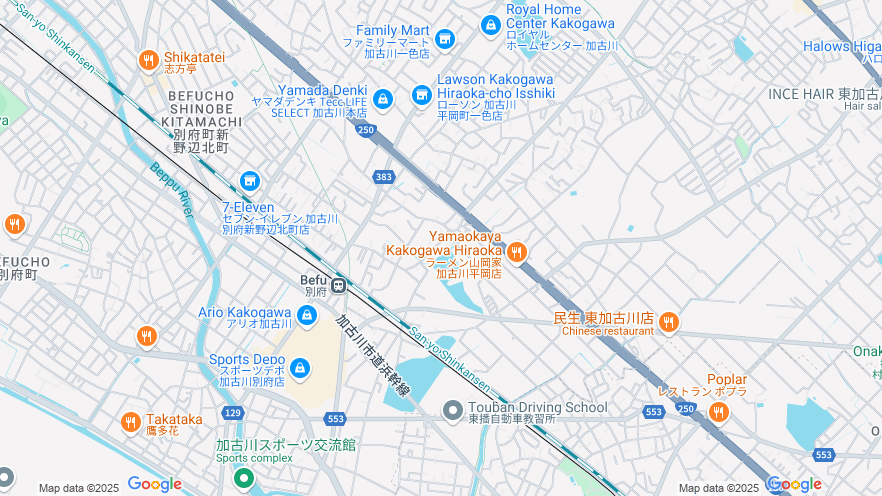The width and height of the screenshot is (882, 496).
Task: Open the Shikatatei restaurant pin
Action: point(149,60)
